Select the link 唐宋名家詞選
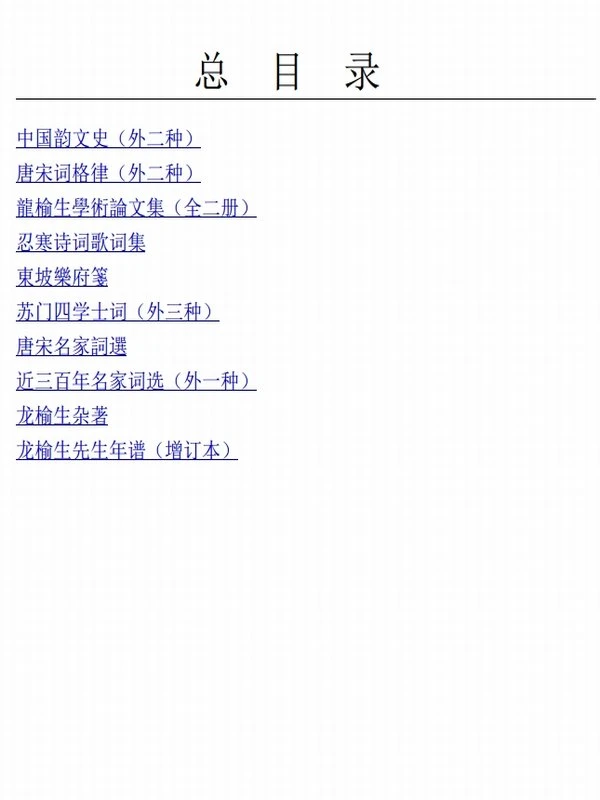 coord(72,347)
